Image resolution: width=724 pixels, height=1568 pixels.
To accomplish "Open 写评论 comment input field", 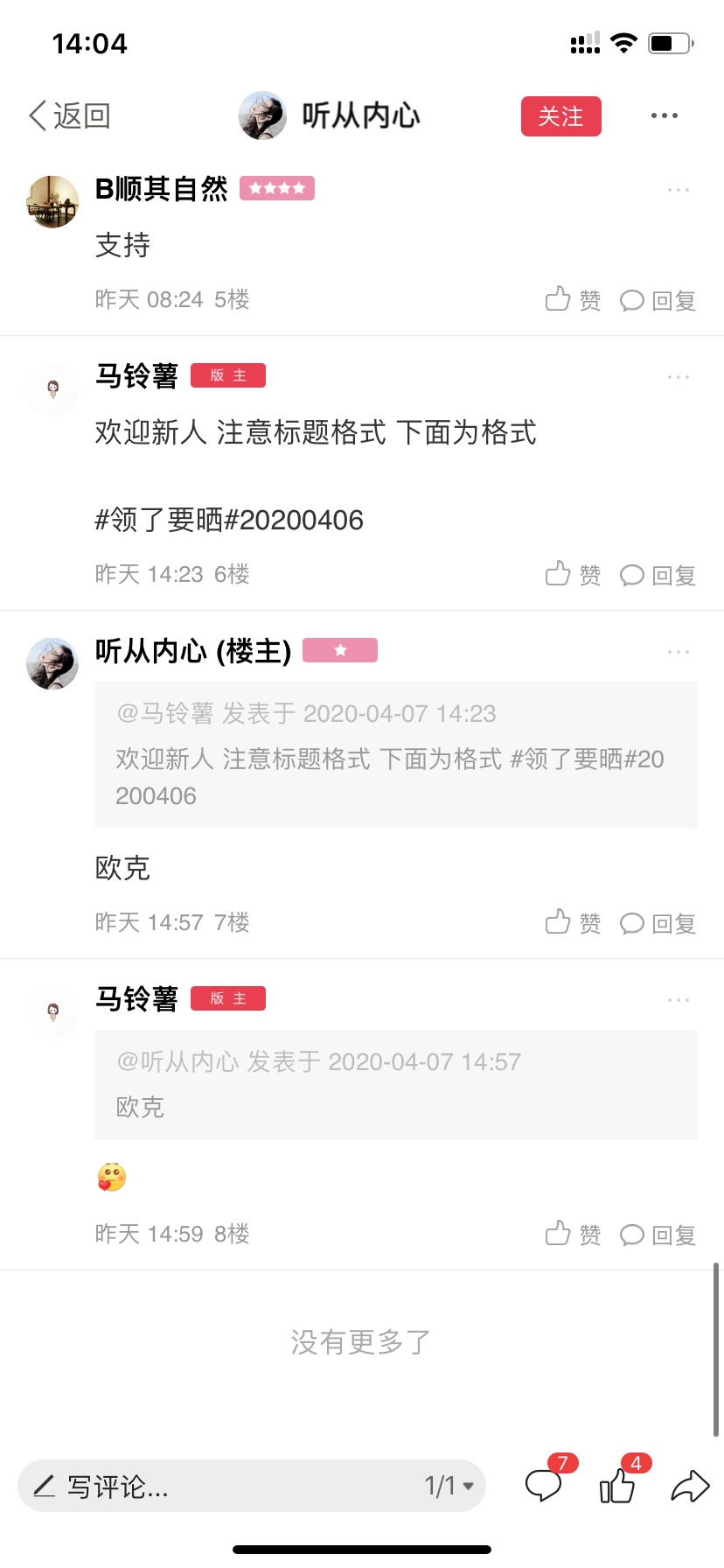I will pos(219,1486).
